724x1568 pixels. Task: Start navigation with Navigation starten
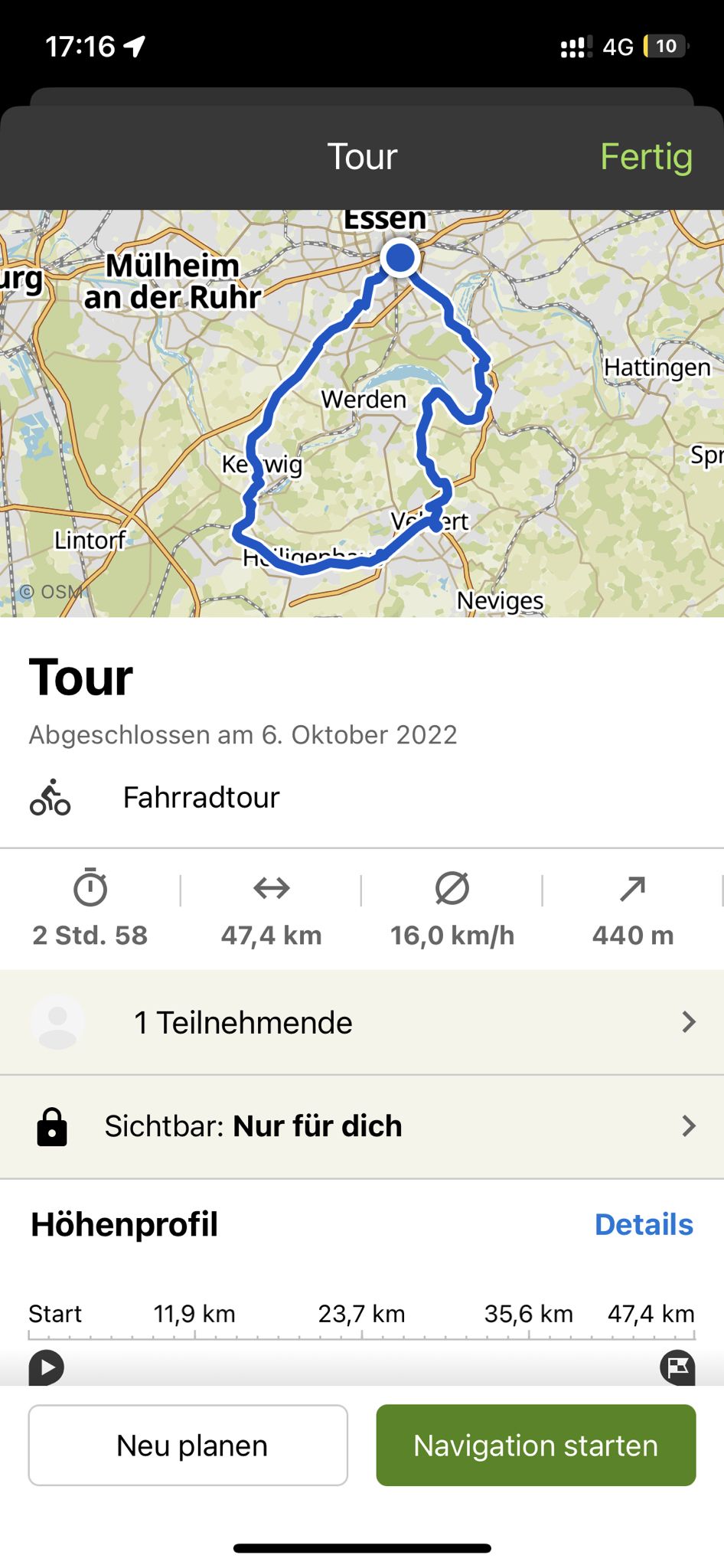point(536,1445)
